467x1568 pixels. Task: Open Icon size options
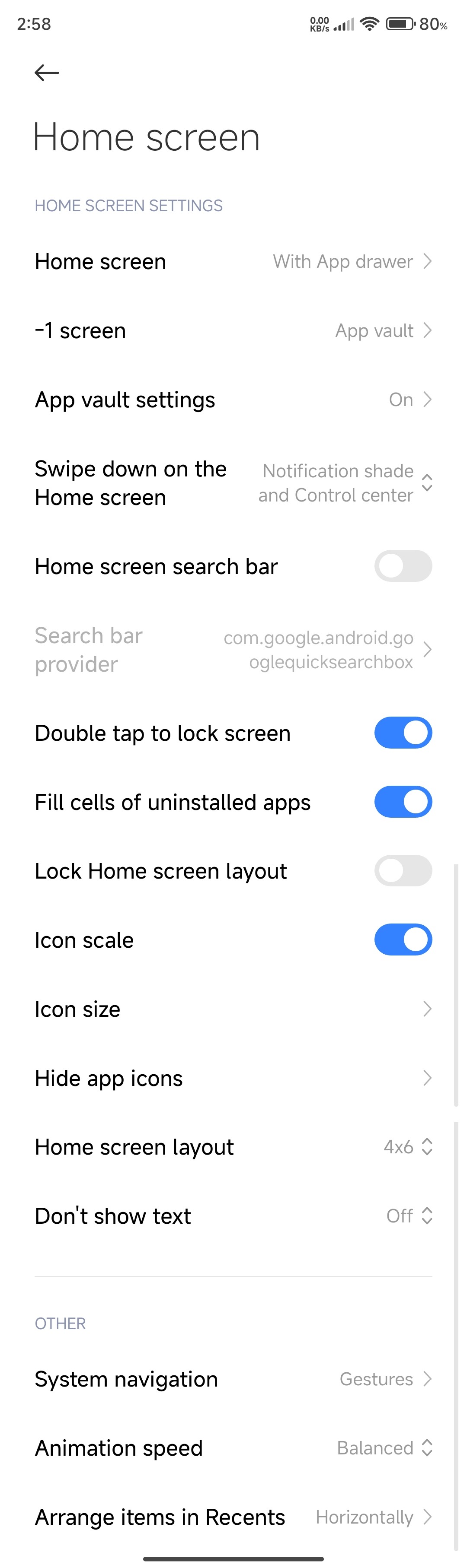[233, 1009]
